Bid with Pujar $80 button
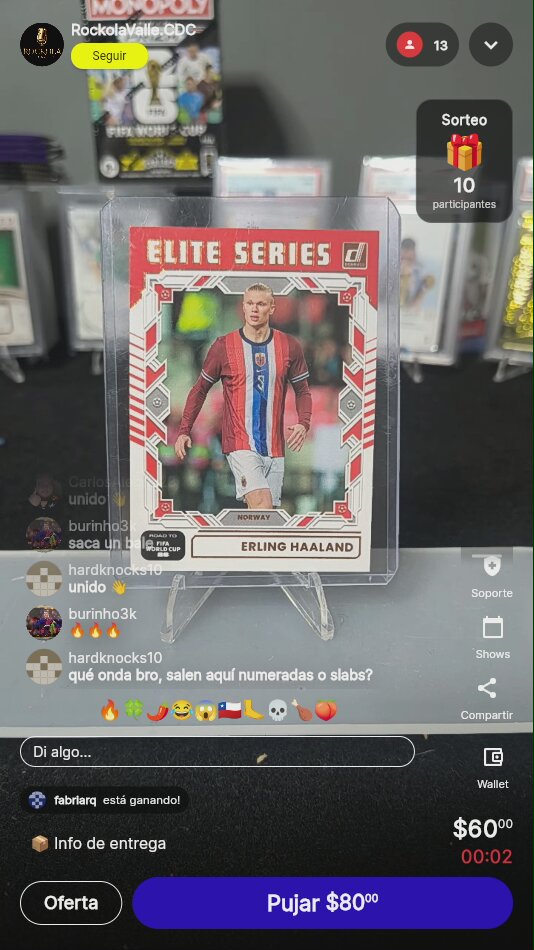The image size is (534, 950). [x=322, y=903]
